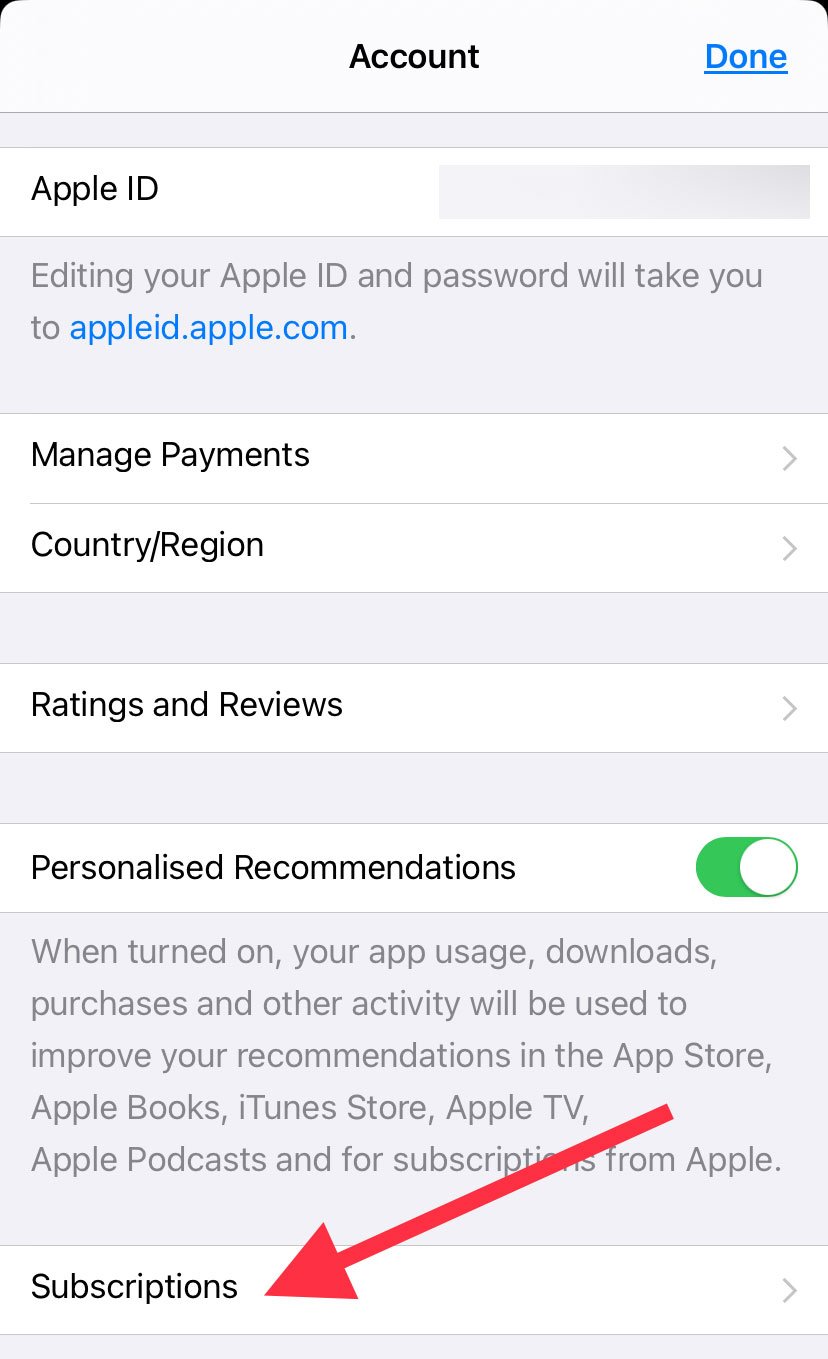
Task: Open the appleid.apple.com link
Action: (x=208, y=328)
